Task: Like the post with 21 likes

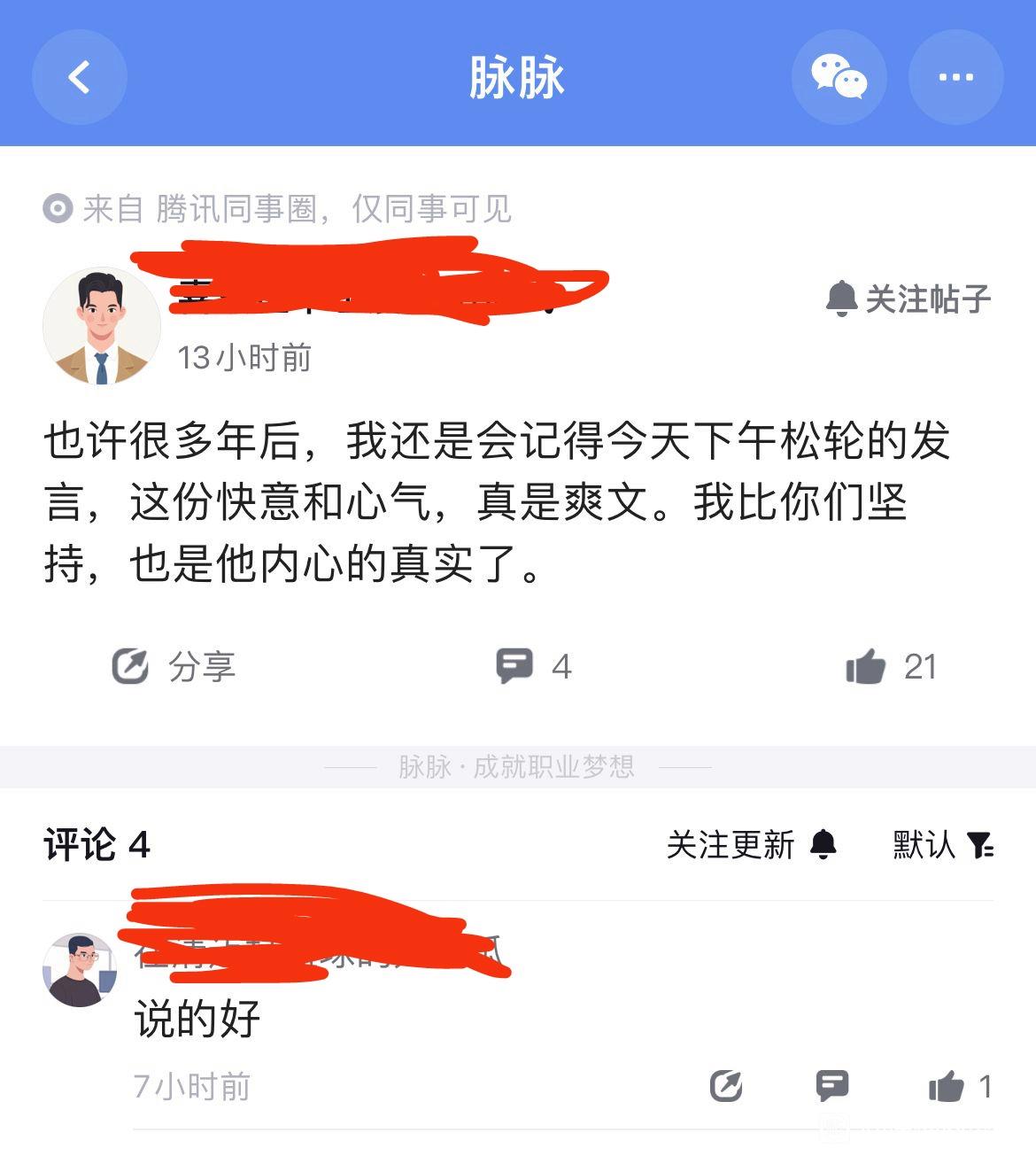Action: pos(891,666)
